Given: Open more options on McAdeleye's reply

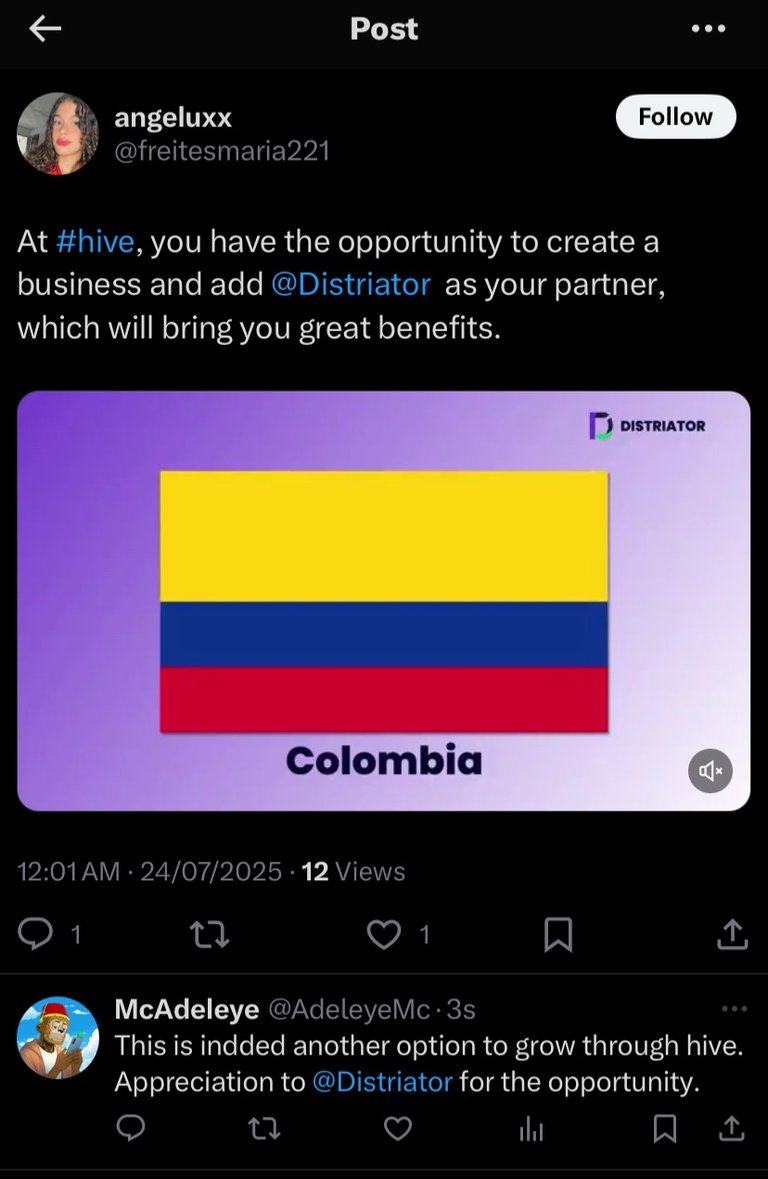Looking at the screenshot, I should click(734, 1008).
